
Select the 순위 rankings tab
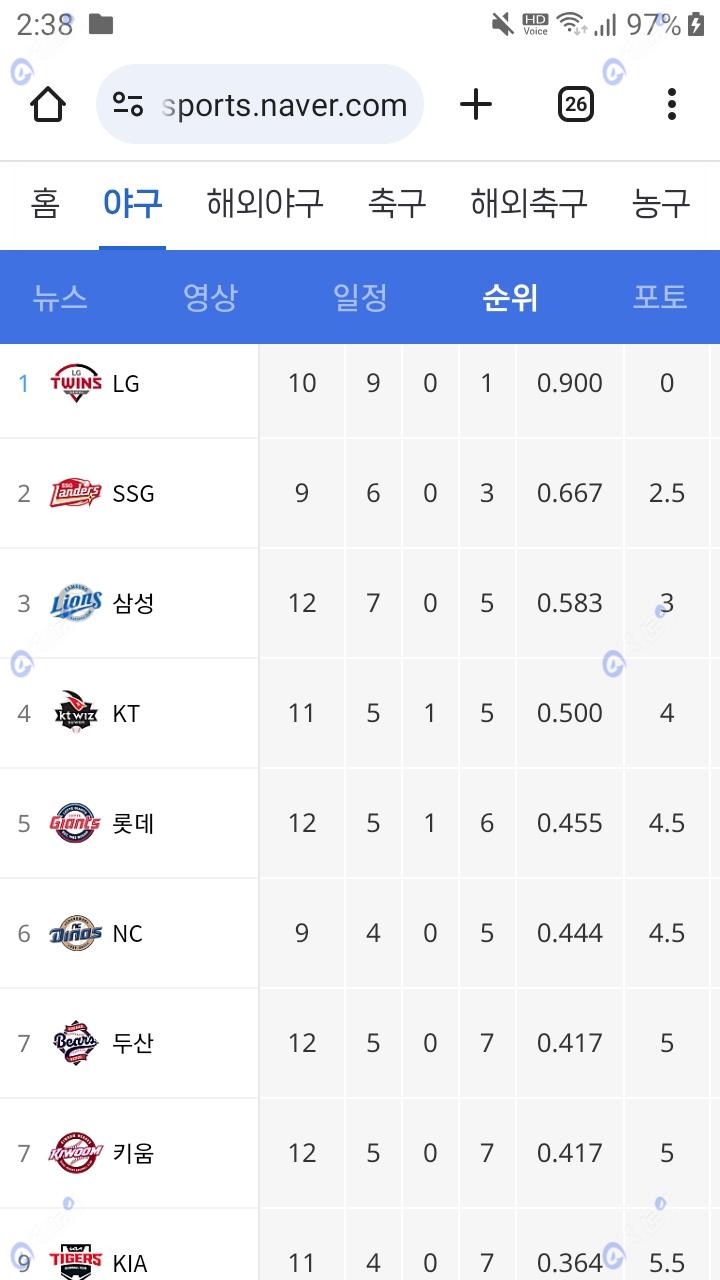click(x=510, y=297)
